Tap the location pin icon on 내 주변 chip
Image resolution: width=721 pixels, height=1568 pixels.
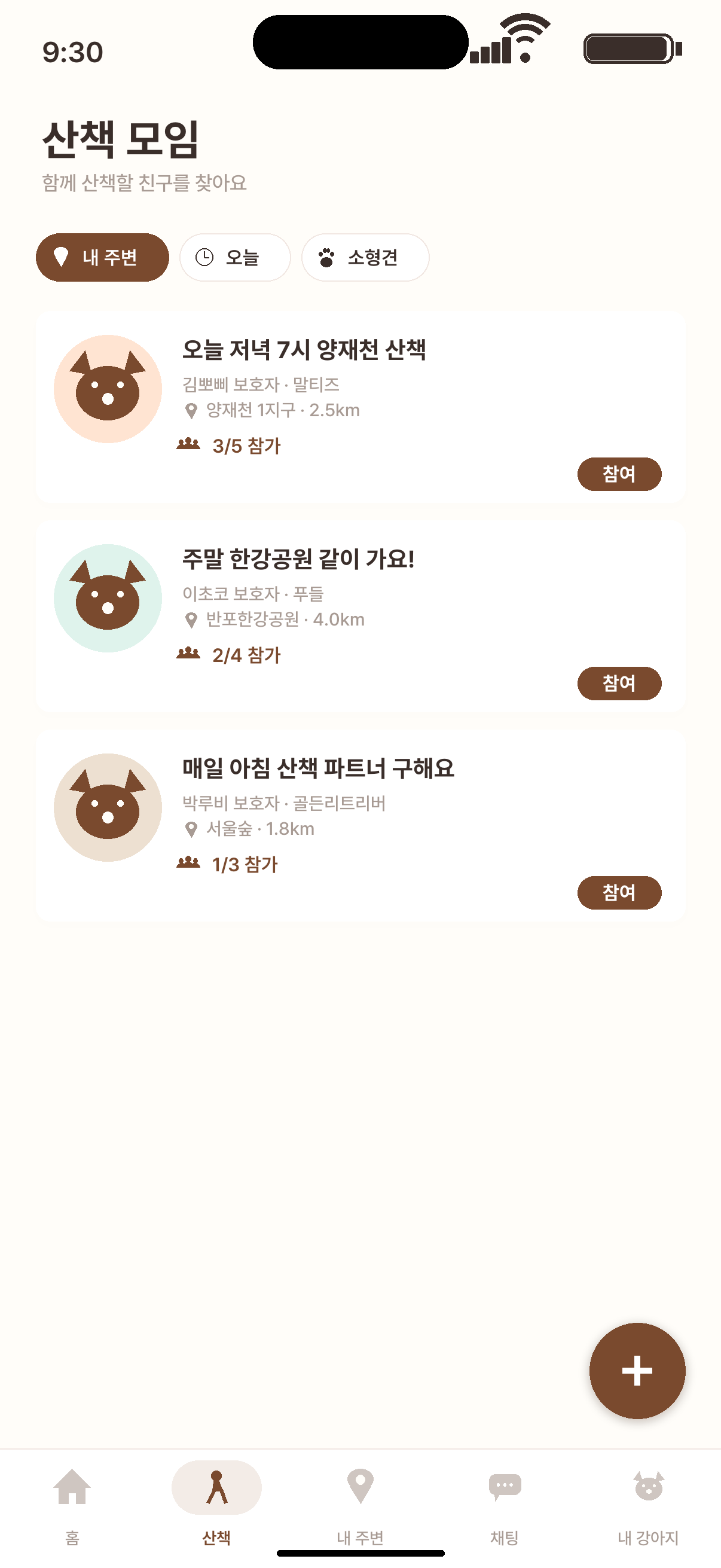(60, 257)
